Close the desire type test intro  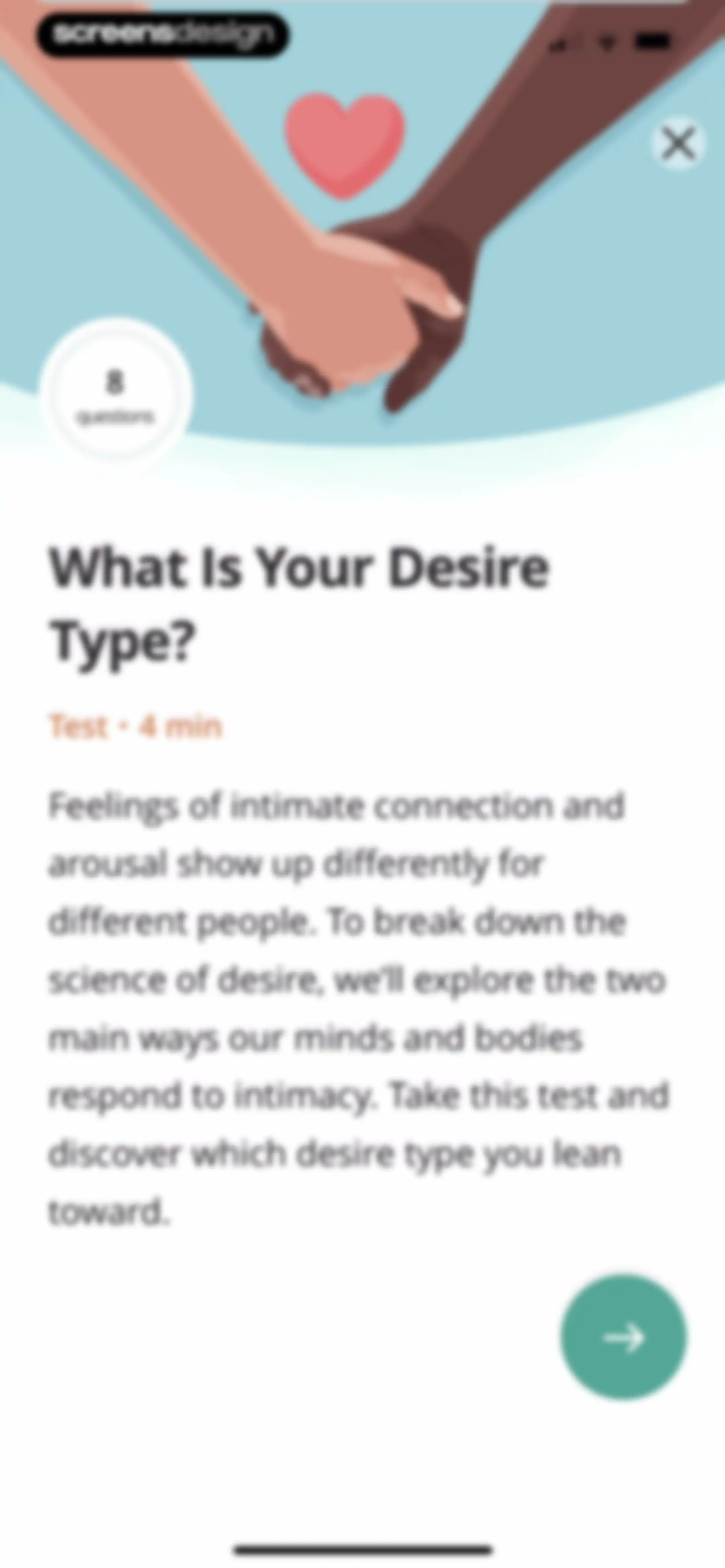[679, 144]
